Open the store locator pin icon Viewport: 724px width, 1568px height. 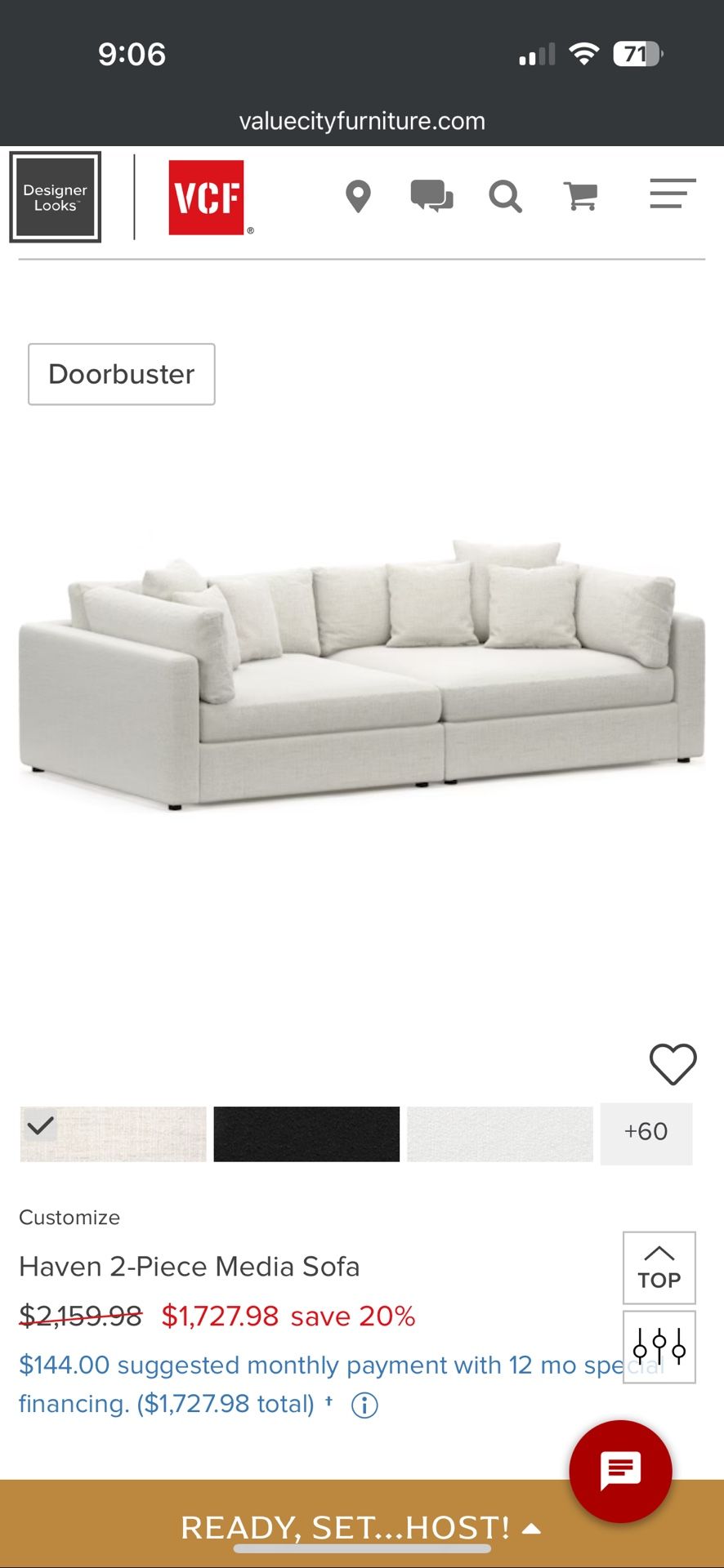[x=360, y=196]
